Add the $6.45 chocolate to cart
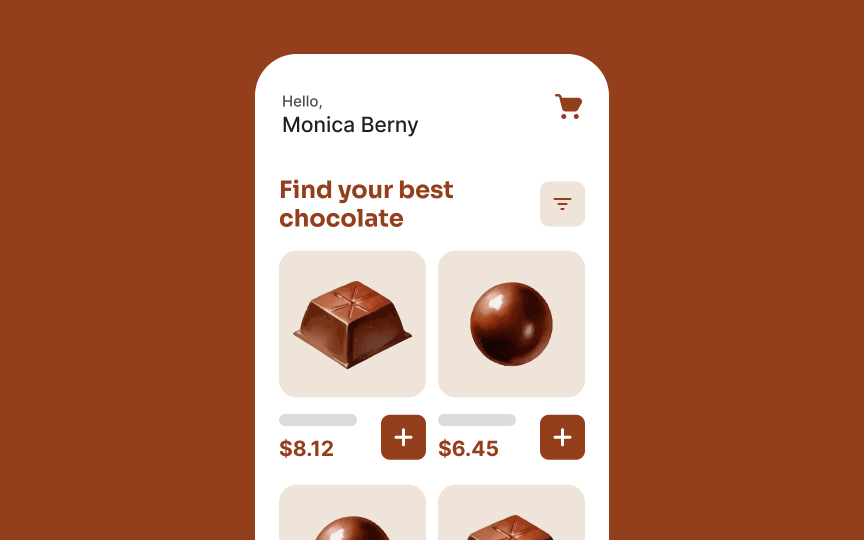Viewport: 864px width, 540px height. pyautogui.click(x=562, y=437)
